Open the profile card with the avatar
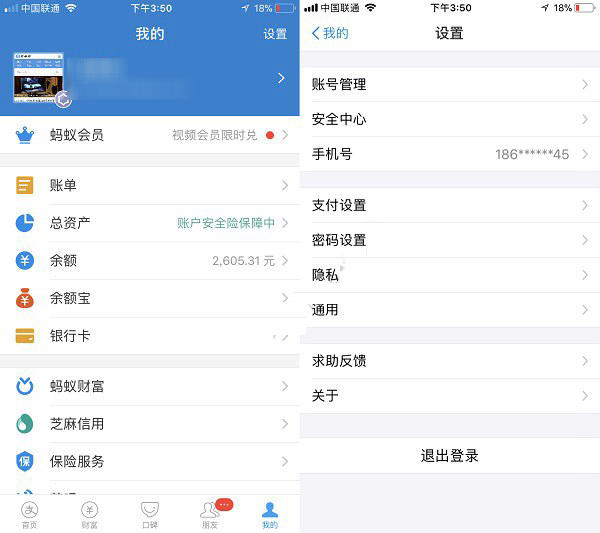Screen dimensions: 600x533 pyautogui.click(x=150, y=78)
